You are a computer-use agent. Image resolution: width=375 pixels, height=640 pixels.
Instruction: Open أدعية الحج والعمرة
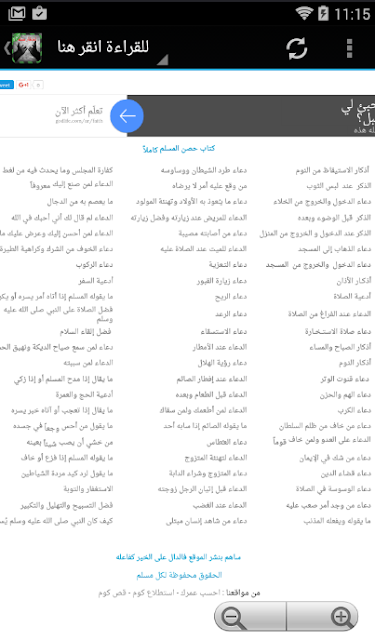(84, 395)
